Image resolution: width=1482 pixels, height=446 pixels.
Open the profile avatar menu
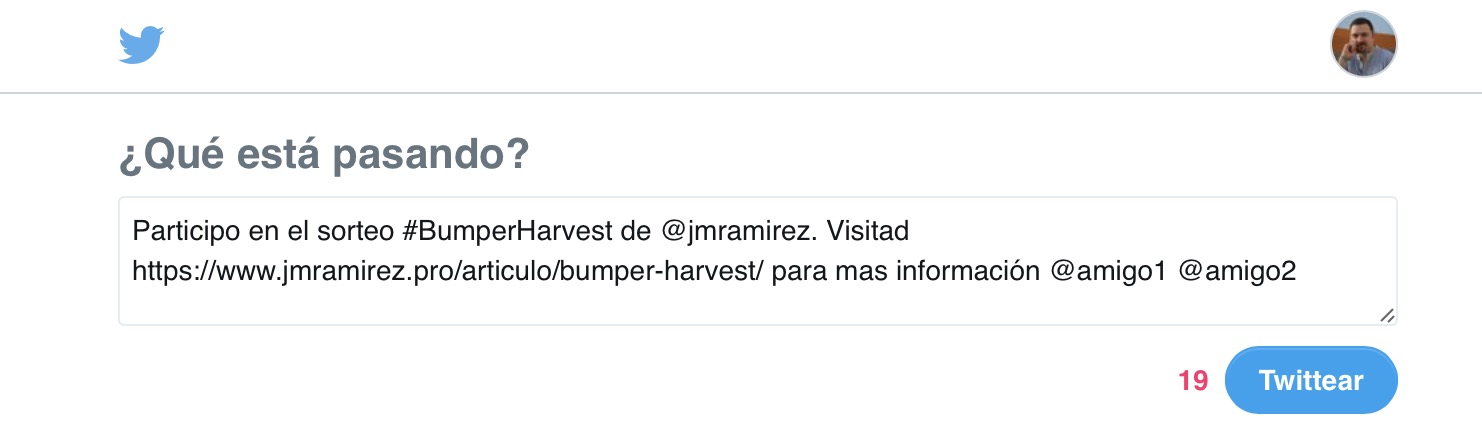click(1363, 44)
